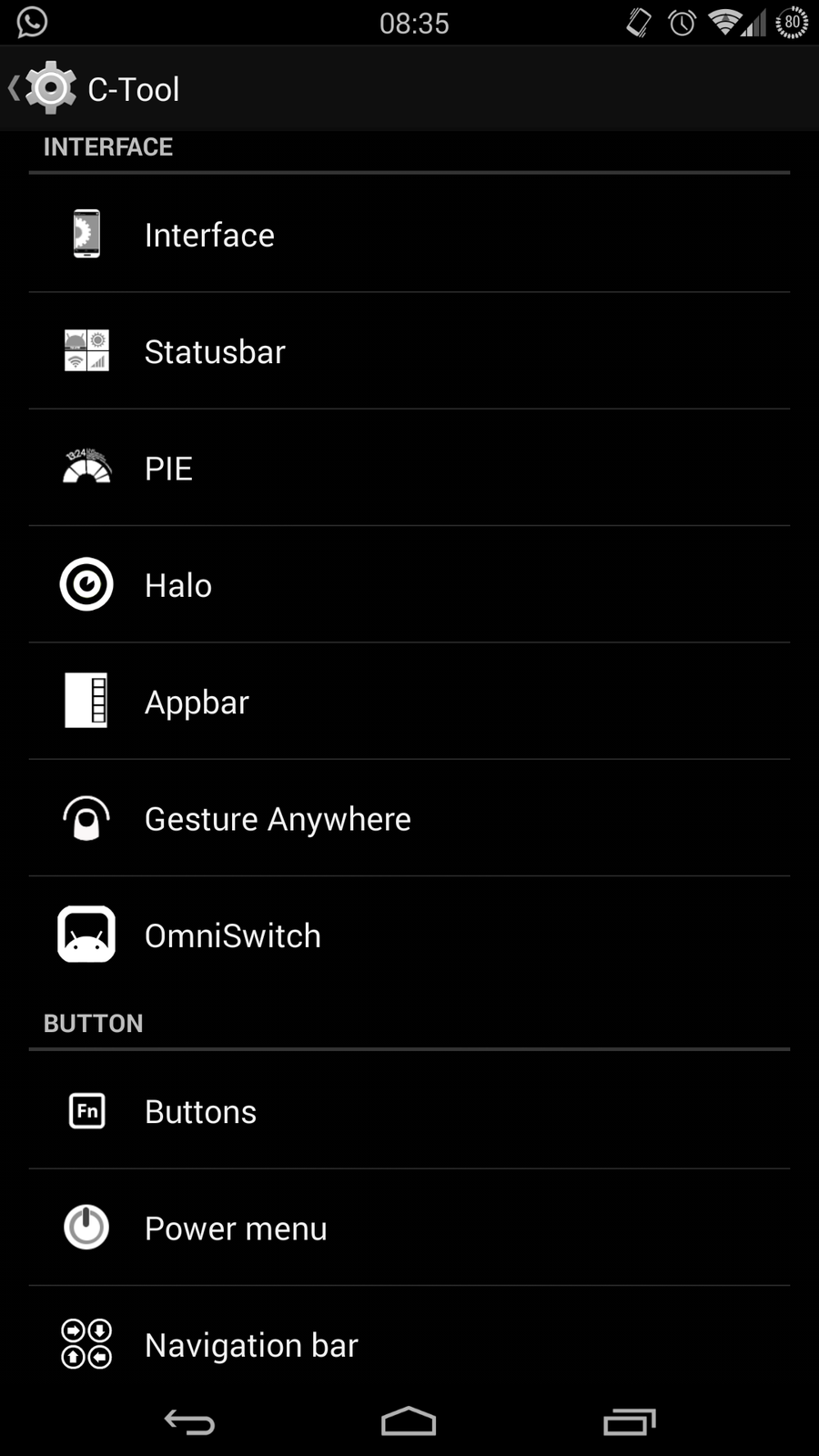Tap the system home button

tap(409, 1421)
